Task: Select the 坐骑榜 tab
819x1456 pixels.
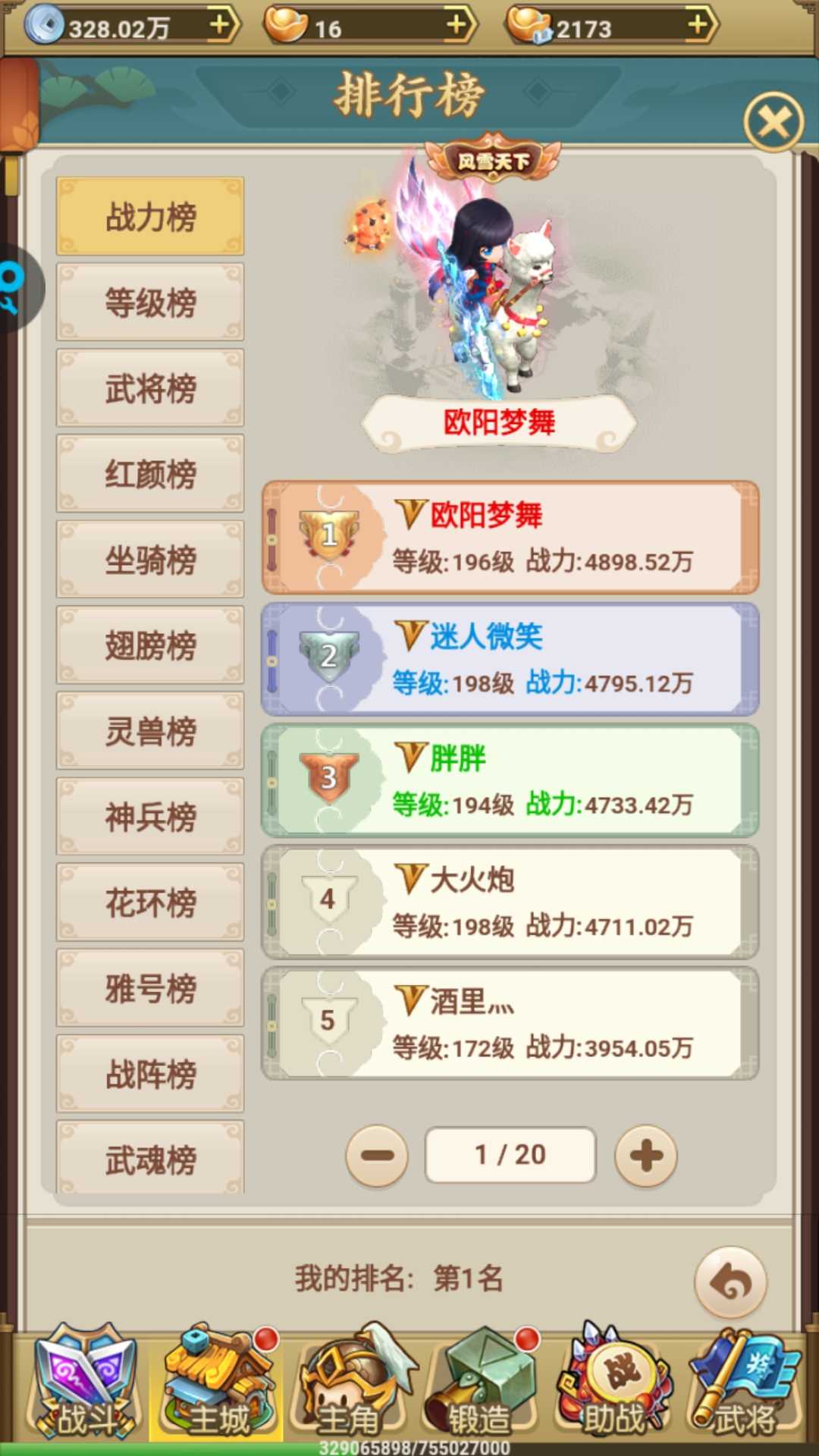Action: pyautogui.click(x=150, y=560)
